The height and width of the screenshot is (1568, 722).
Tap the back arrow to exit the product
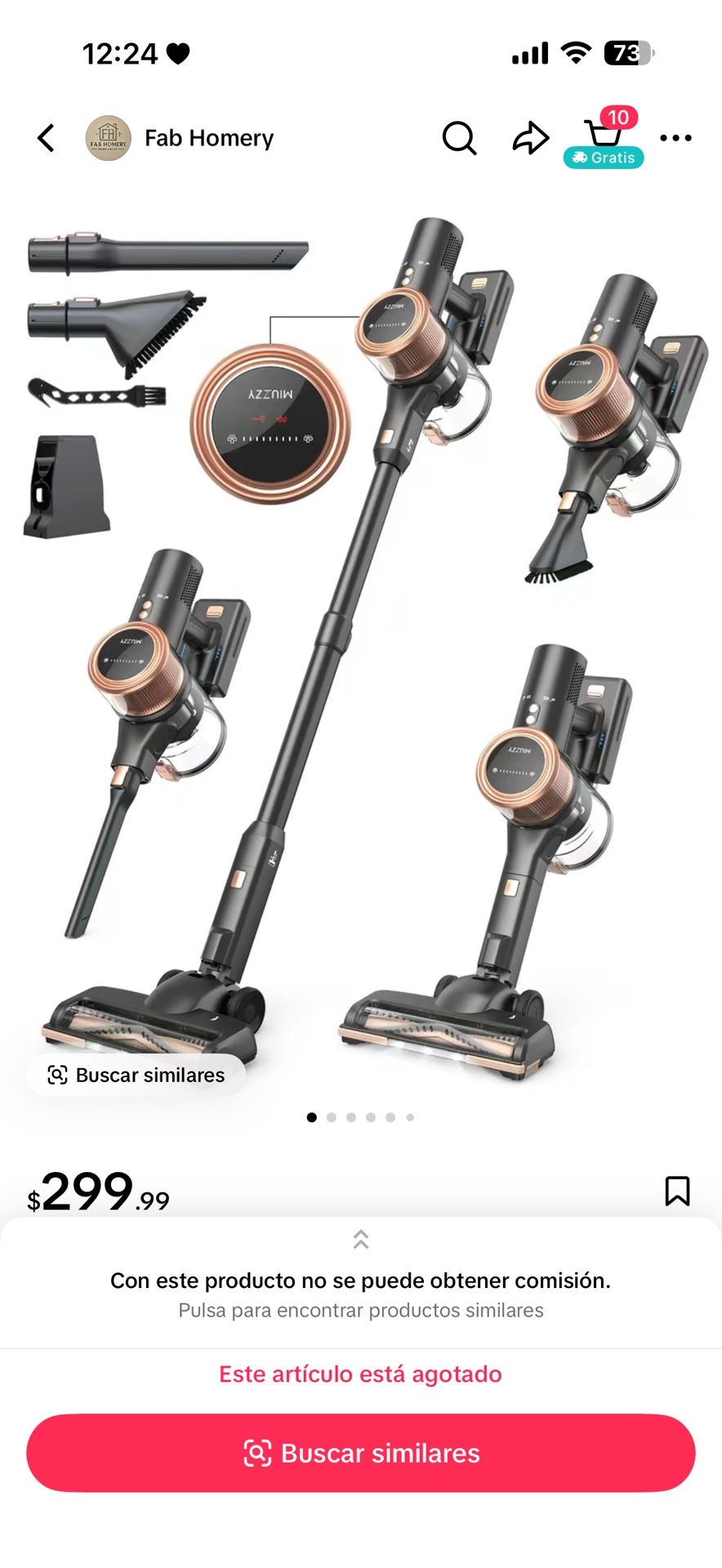tap(45, 138)
